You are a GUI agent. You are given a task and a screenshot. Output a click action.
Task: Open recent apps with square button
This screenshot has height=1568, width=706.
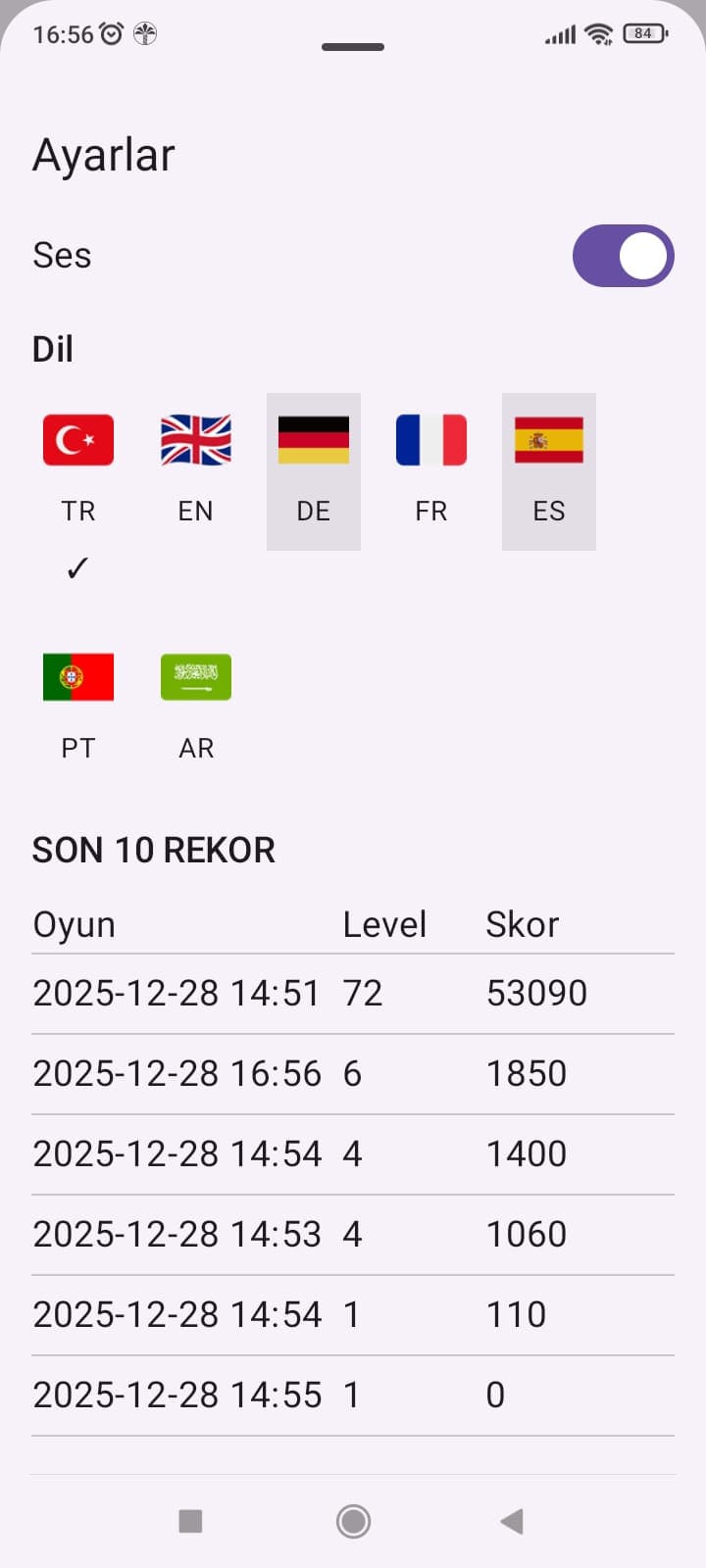click(190, 1521)
